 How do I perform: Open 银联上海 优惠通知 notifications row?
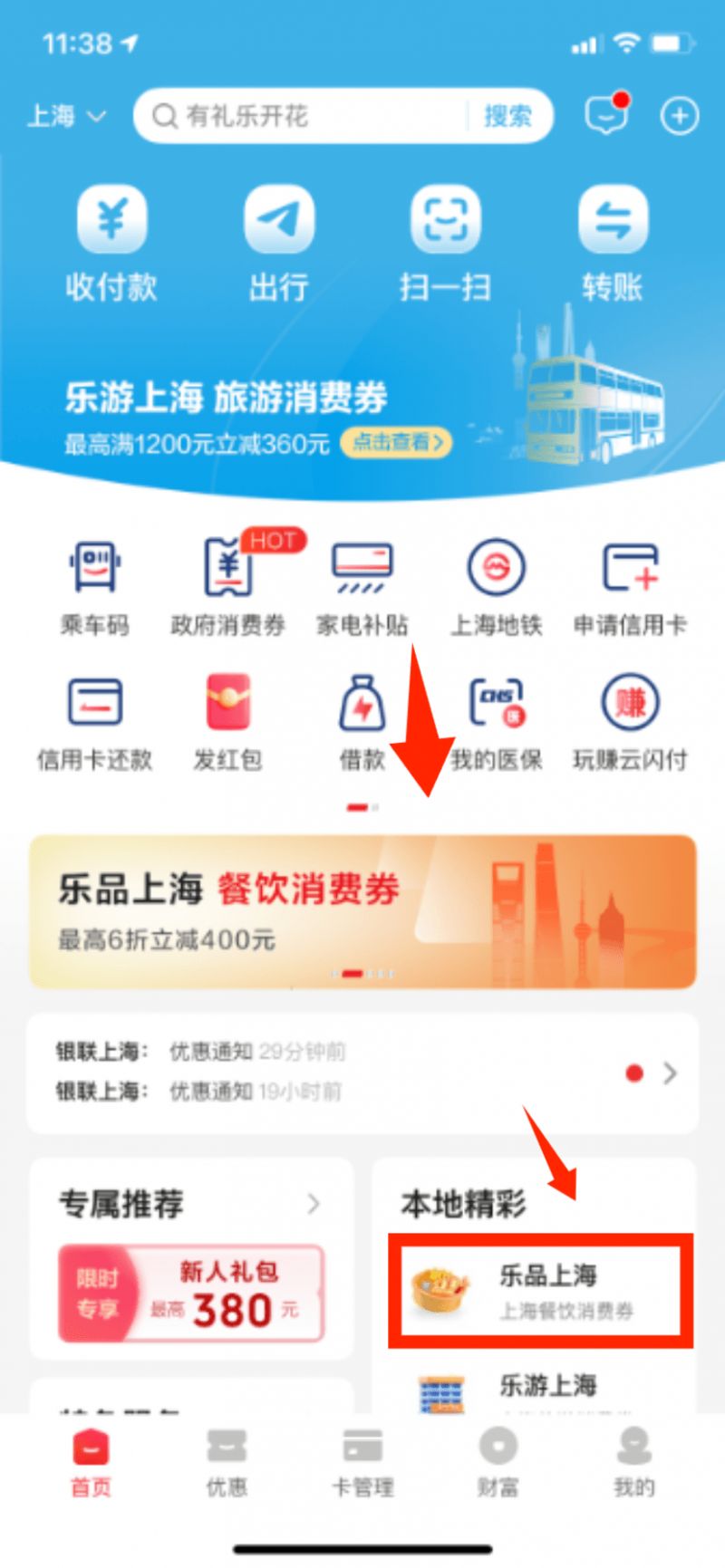[x=362, y=1073]
